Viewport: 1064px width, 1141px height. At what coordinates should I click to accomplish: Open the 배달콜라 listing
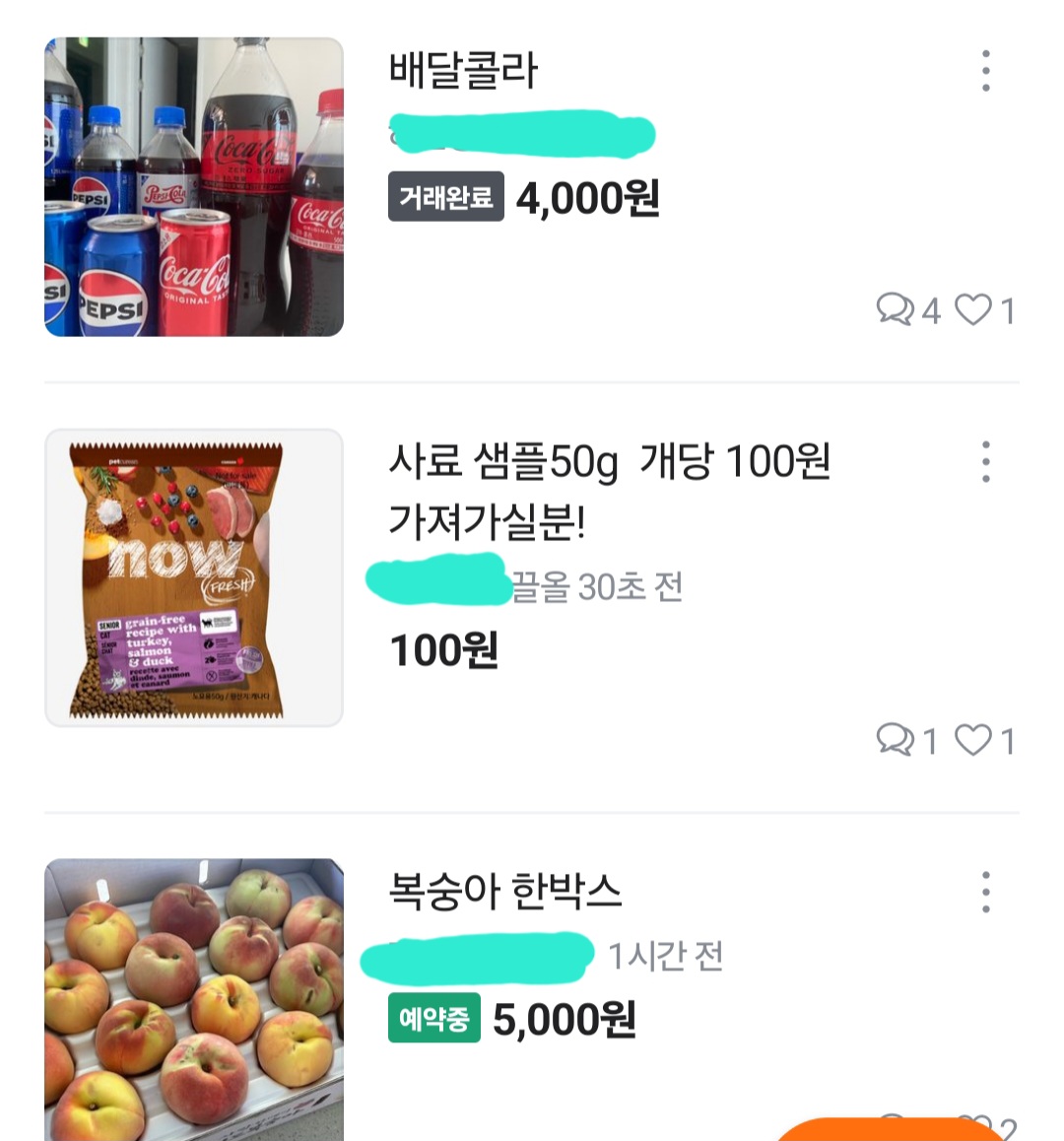[463, 72]
